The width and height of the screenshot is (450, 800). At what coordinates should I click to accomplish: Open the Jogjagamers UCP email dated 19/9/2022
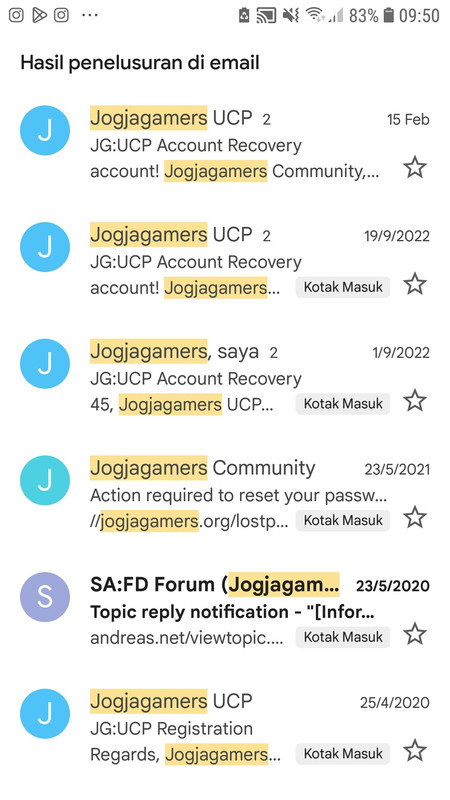coord(225,261)
